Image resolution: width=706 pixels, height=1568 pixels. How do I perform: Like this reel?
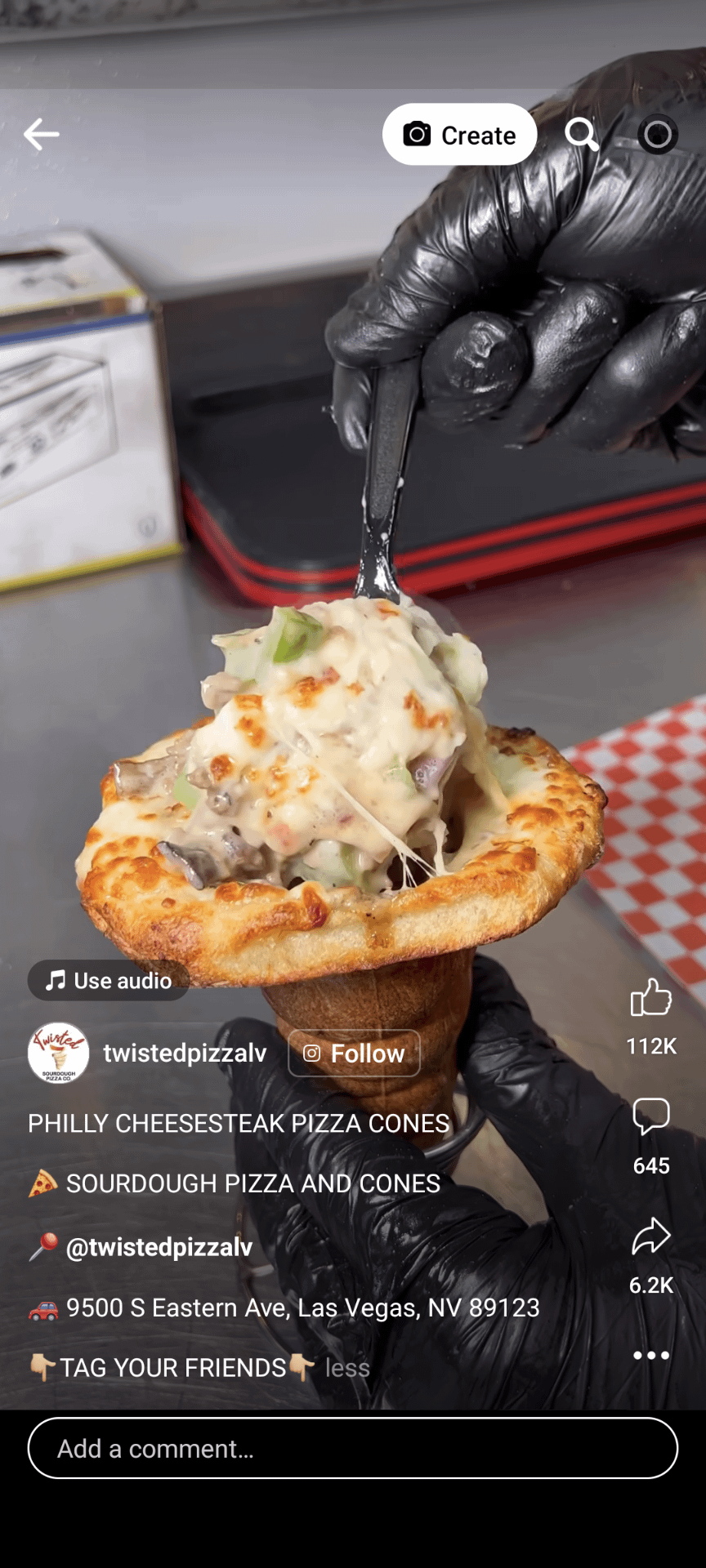(x=650, y=997)
